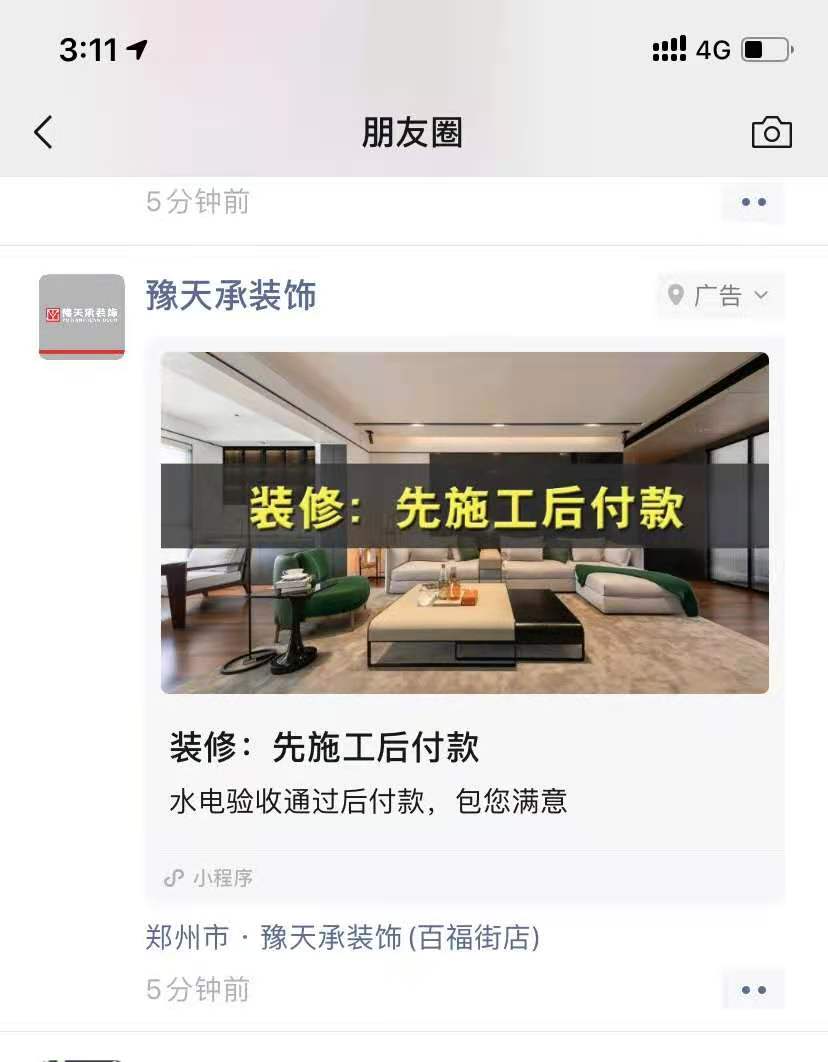The width and height of the screenshot is (828, 1062).
Task: Open like/comment menu of the previous post
Action: pyautogui.click(x=753, y=202)
